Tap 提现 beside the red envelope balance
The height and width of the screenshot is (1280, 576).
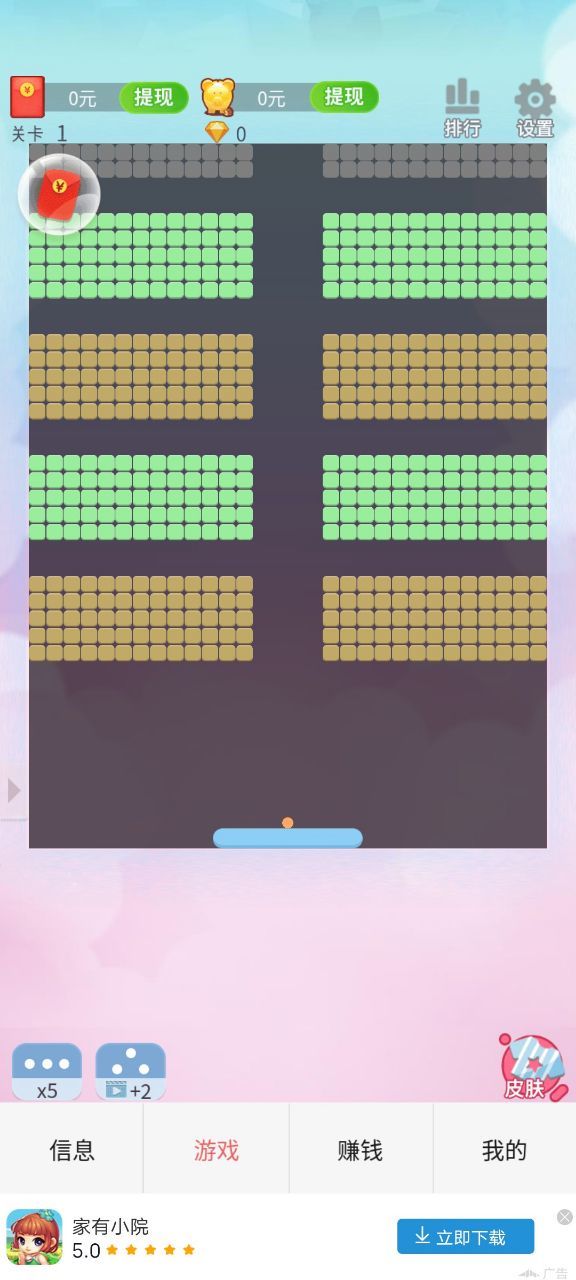coord(153,97)
